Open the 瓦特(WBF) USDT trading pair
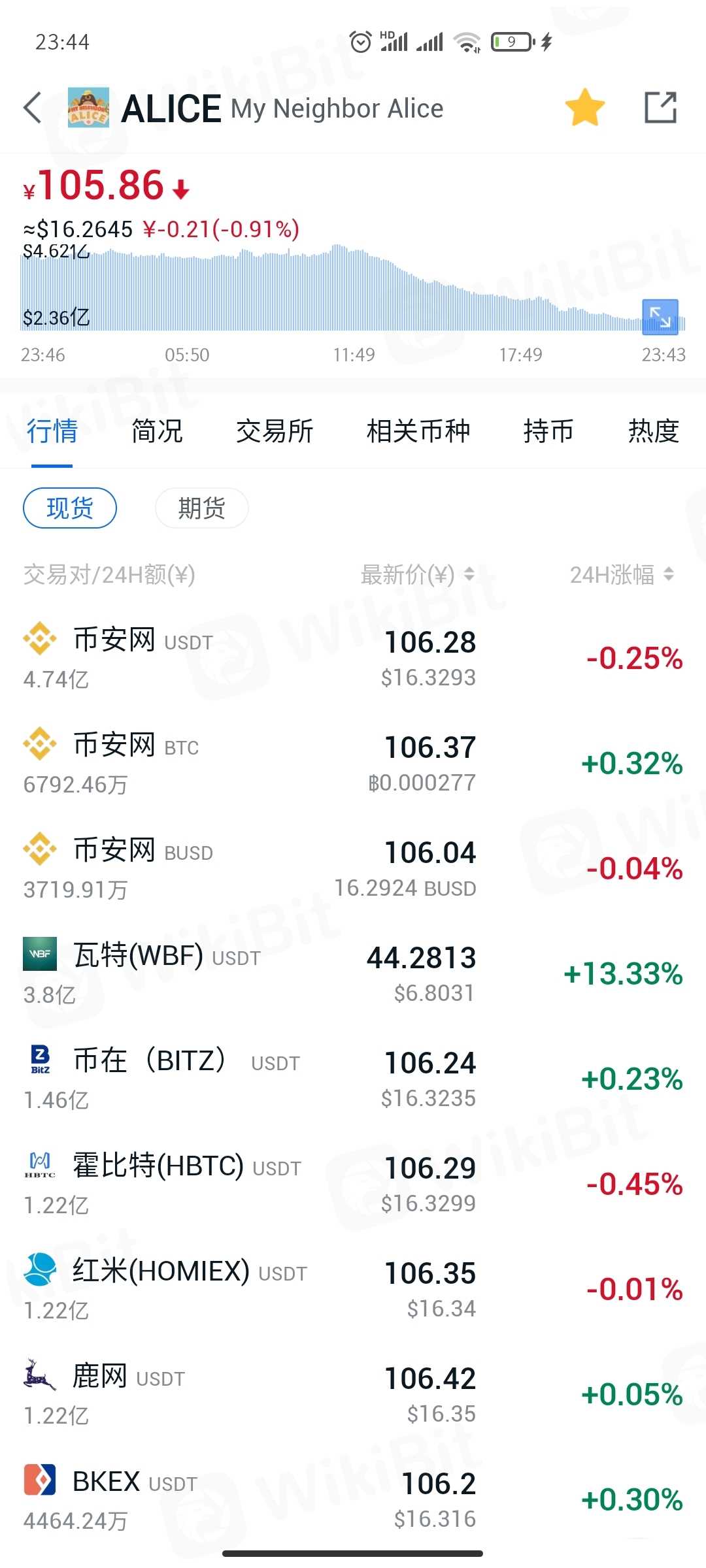This screenshot has width=706, height=1568. coord(353,974)
